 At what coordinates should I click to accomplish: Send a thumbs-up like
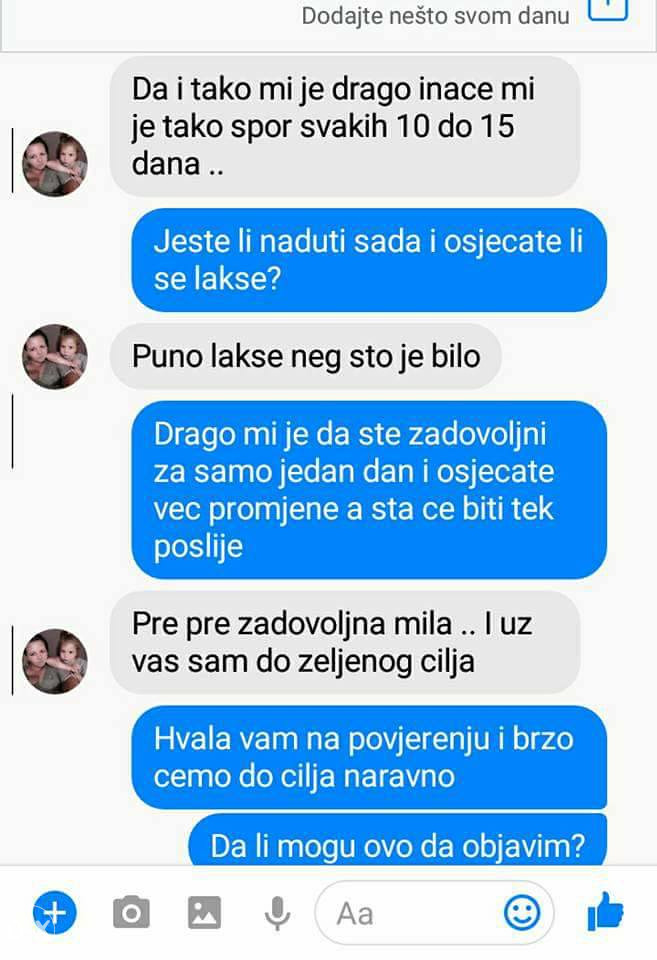606,912
